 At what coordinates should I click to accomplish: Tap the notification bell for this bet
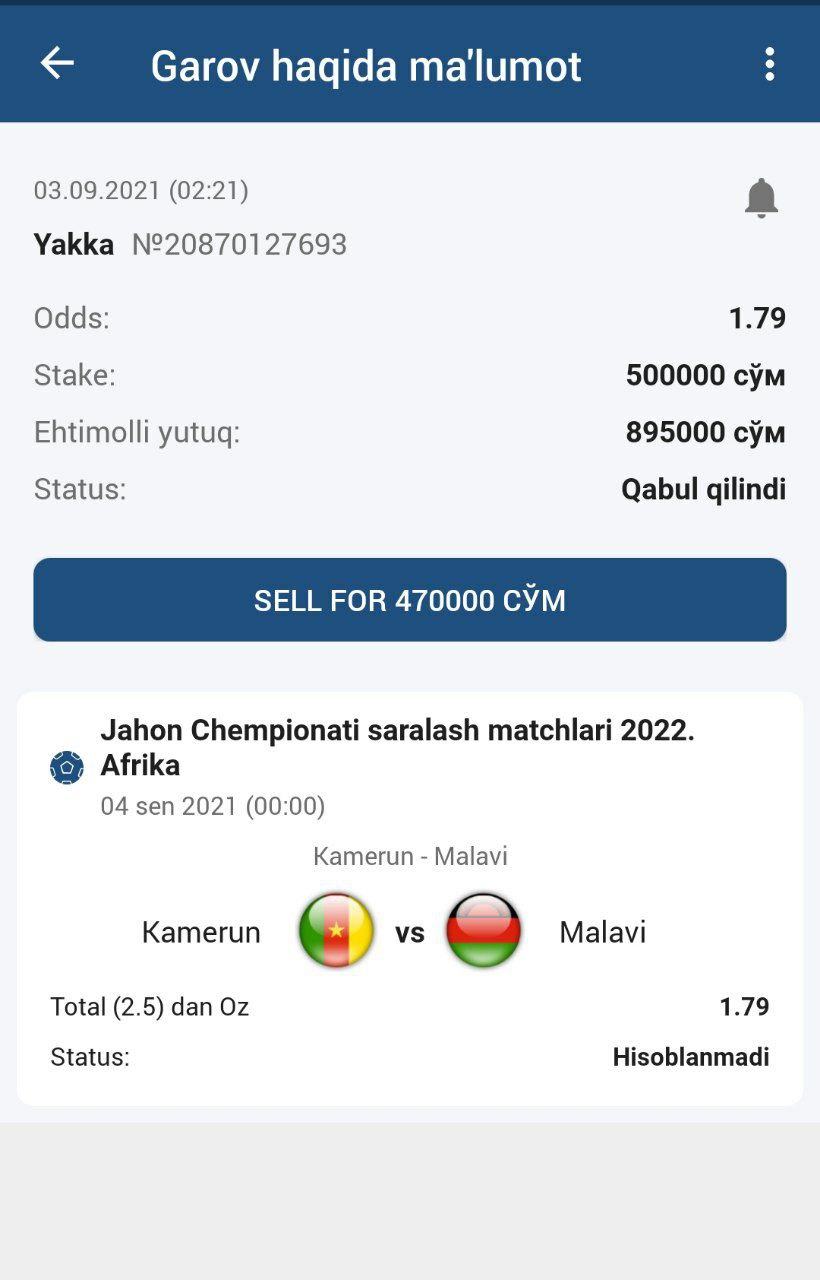(x=761, y=198)
